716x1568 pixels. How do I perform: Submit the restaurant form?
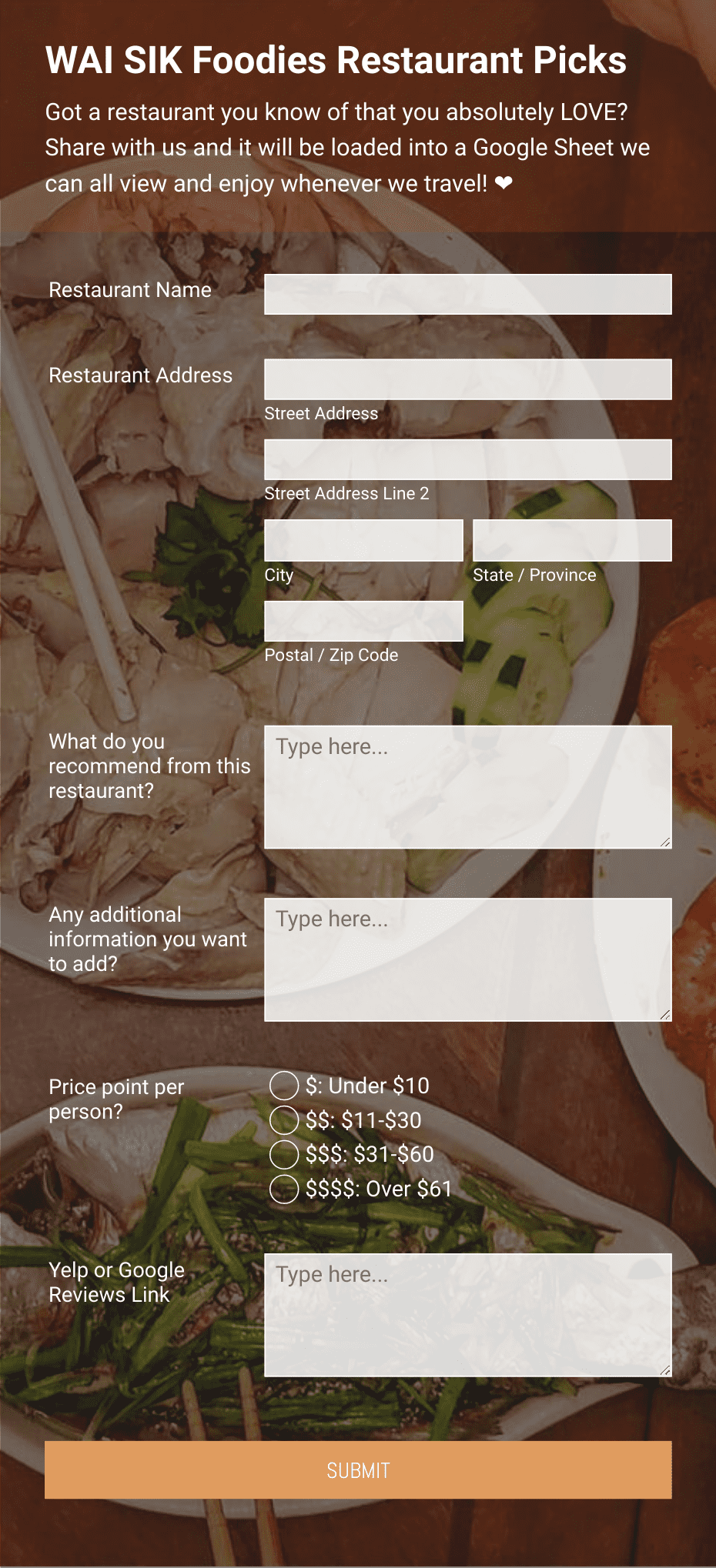tap(358, 1470)
